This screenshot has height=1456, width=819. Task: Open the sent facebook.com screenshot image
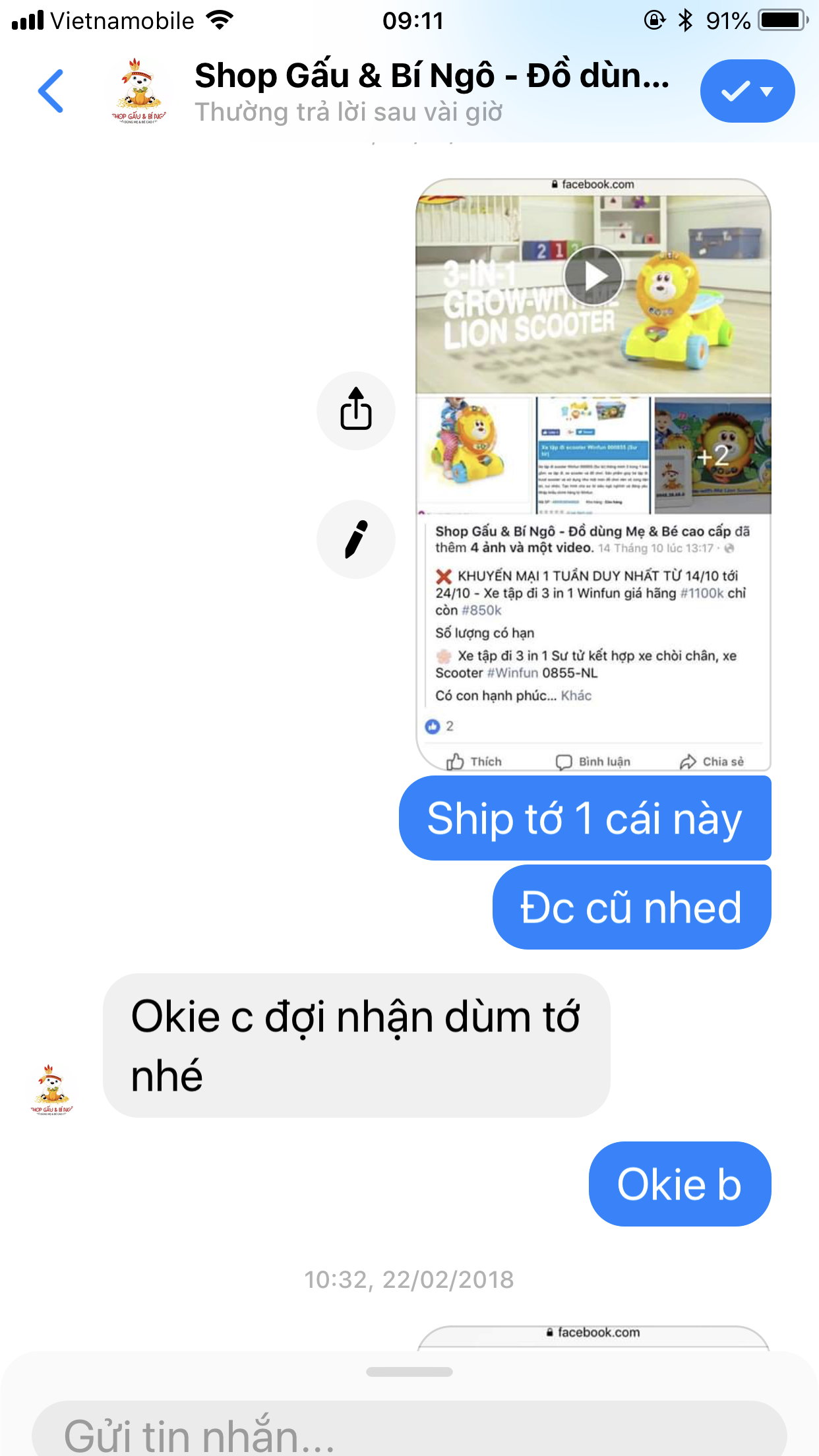coord(593,474)
